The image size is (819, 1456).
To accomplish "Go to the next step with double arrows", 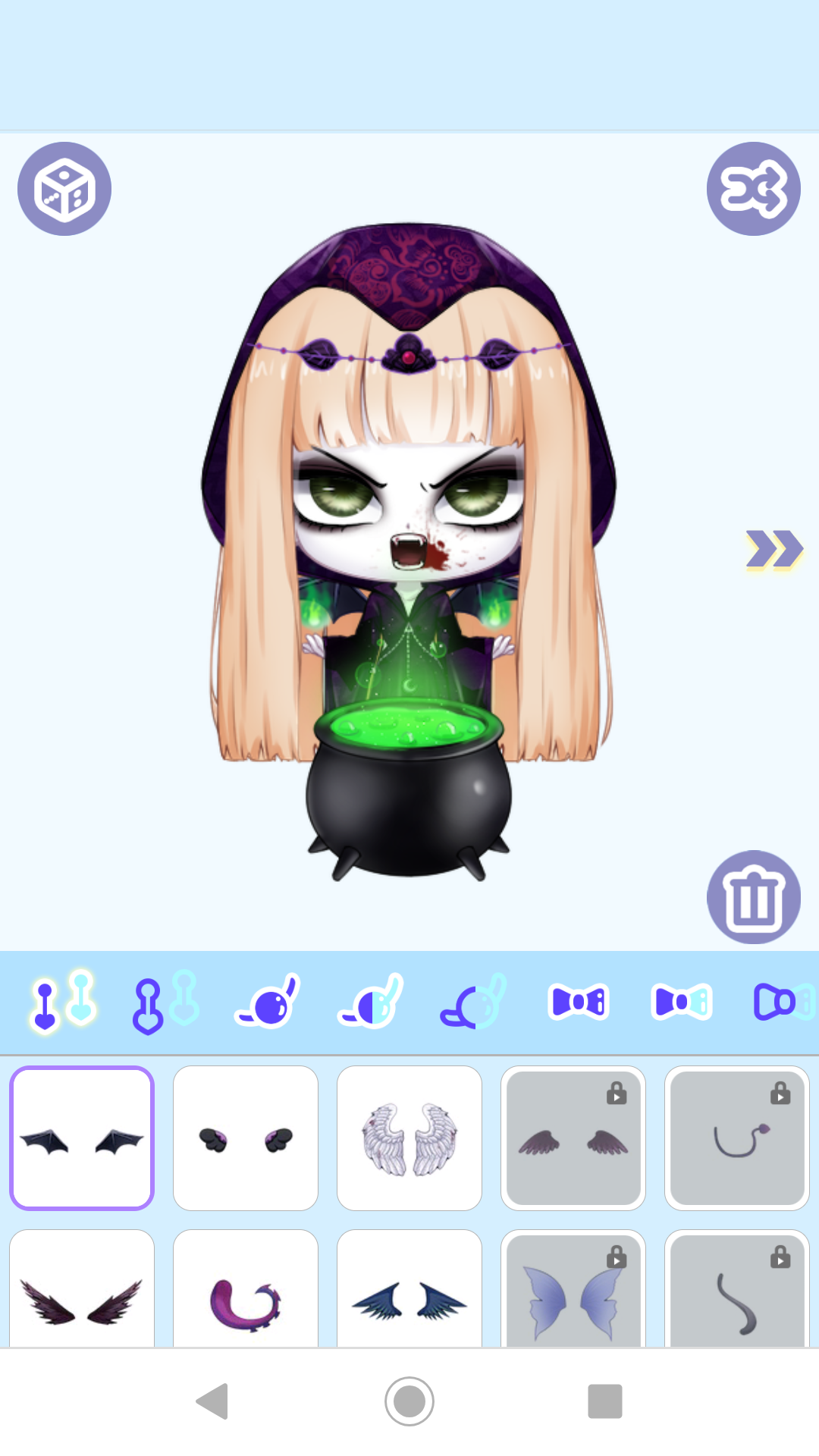I will coord(773,549).
